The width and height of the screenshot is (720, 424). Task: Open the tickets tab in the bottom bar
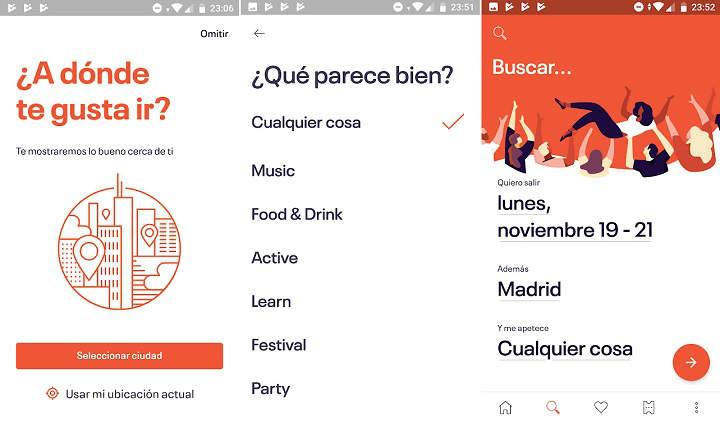tap(649, 407)
